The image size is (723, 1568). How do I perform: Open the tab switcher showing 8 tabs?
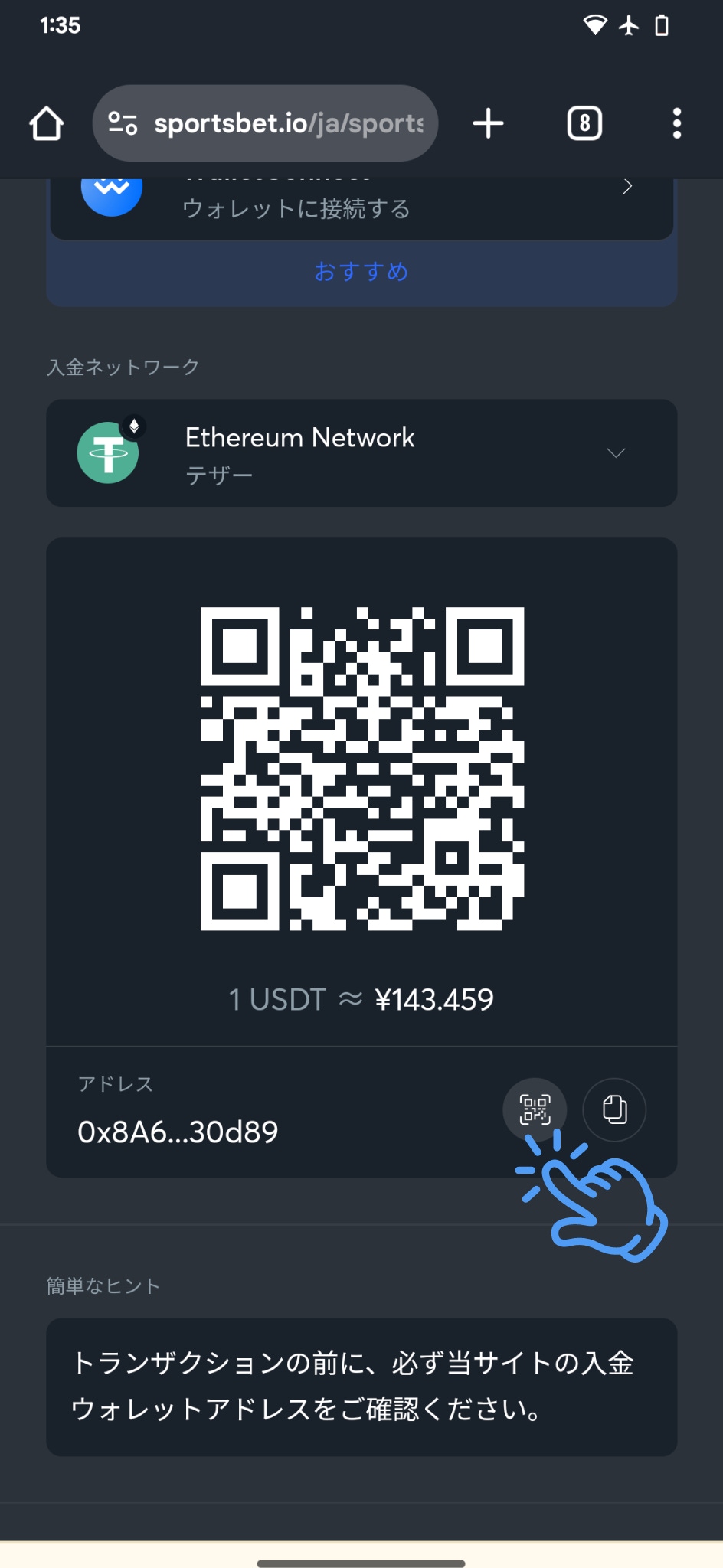point(584,122)
